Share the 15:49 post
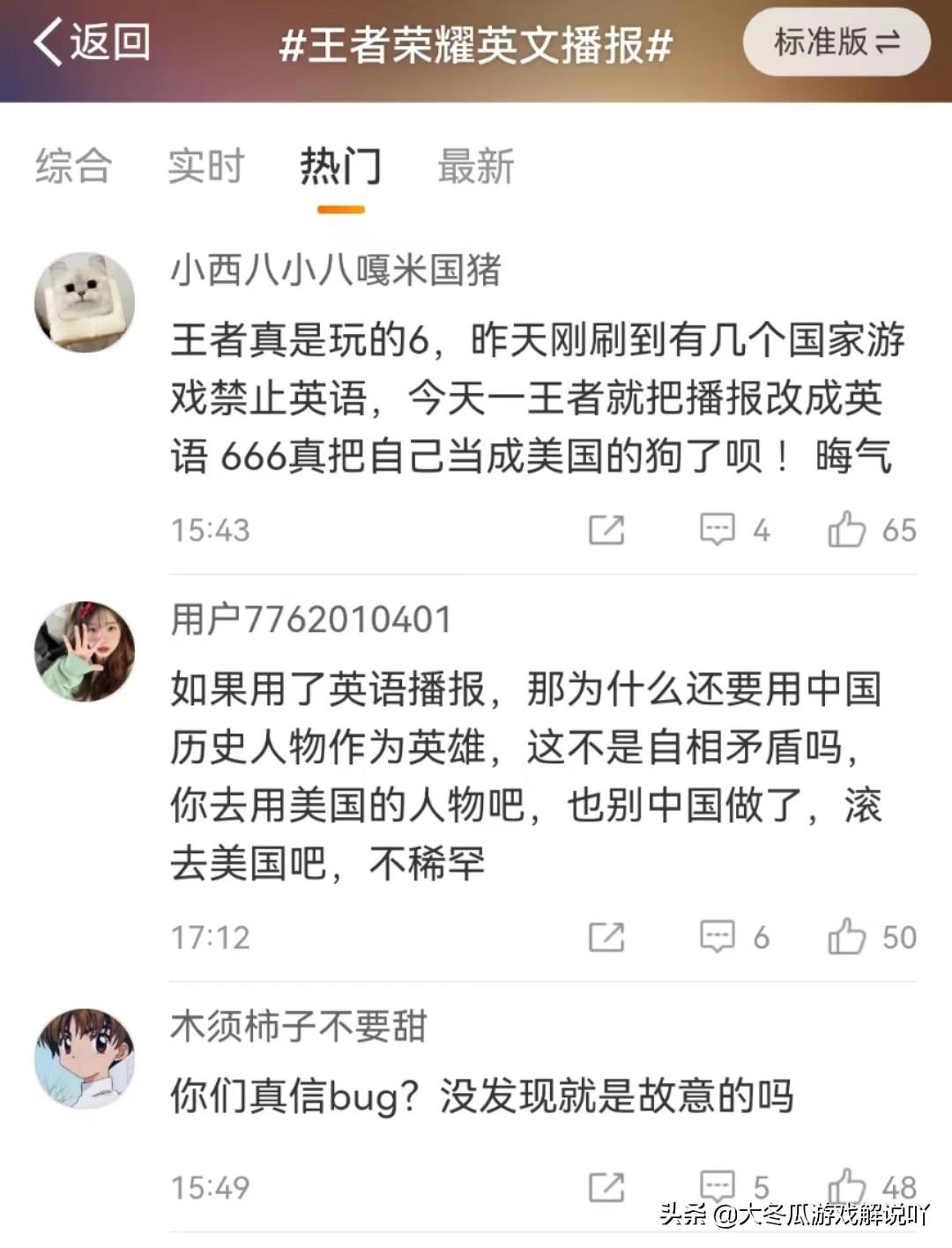The width and height of the screenshot is (952, 1248). tap(606, 1186)
